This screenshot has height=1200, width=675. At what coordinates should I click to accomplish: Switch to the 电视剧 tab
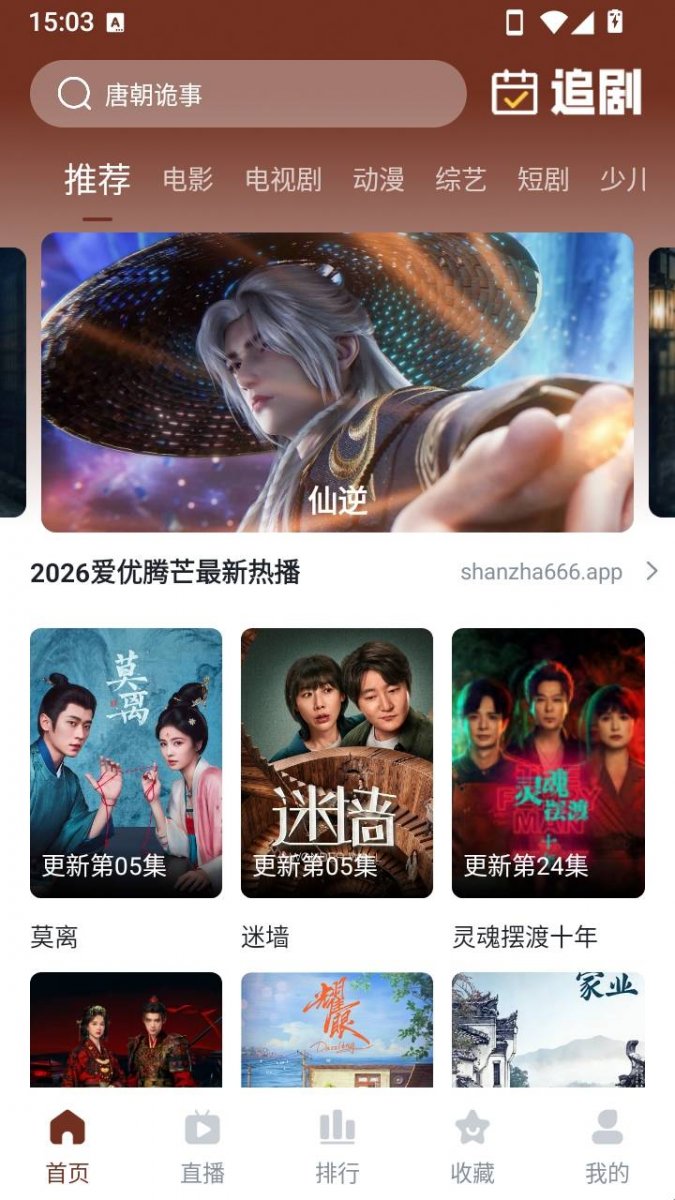(x=283, y=180)
